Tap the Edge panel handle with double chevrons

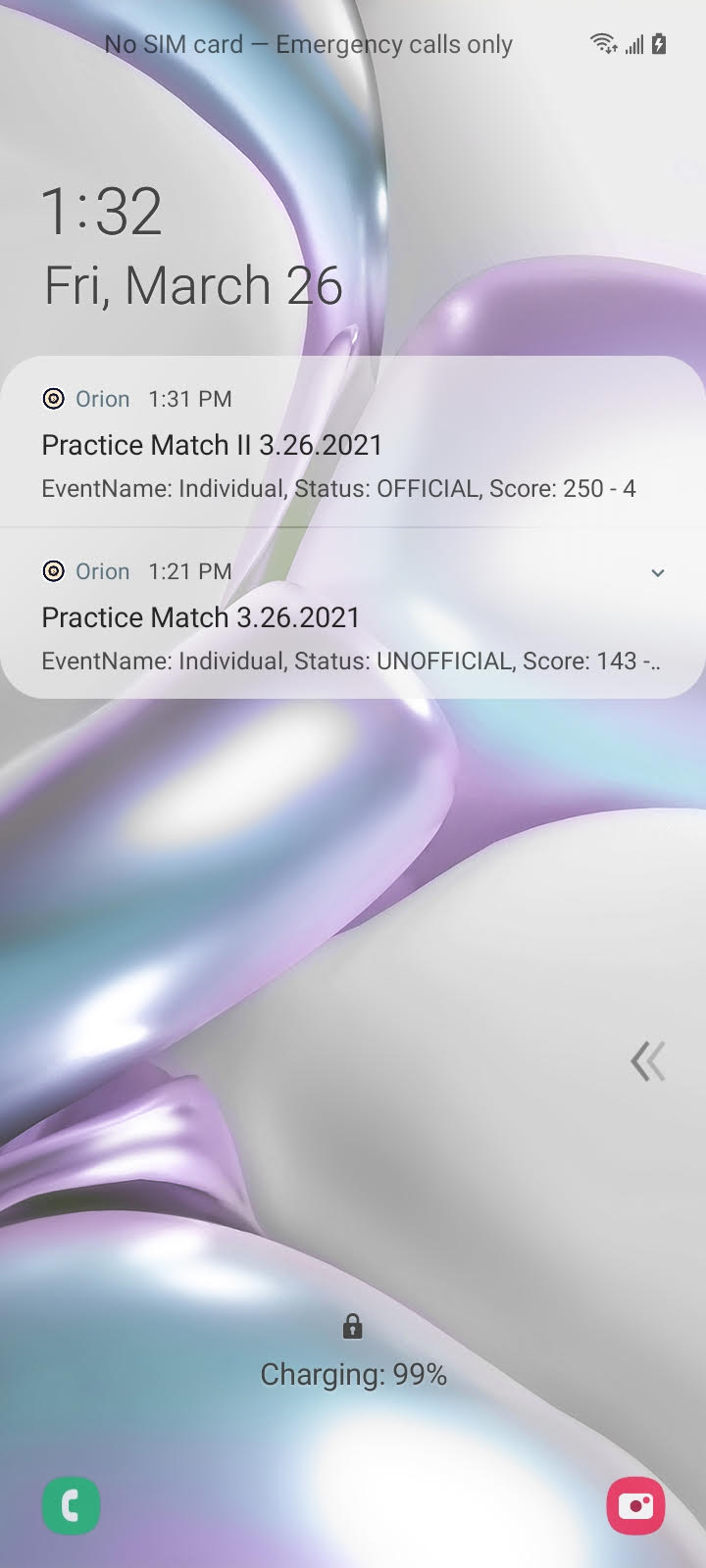click(647, 1061)
